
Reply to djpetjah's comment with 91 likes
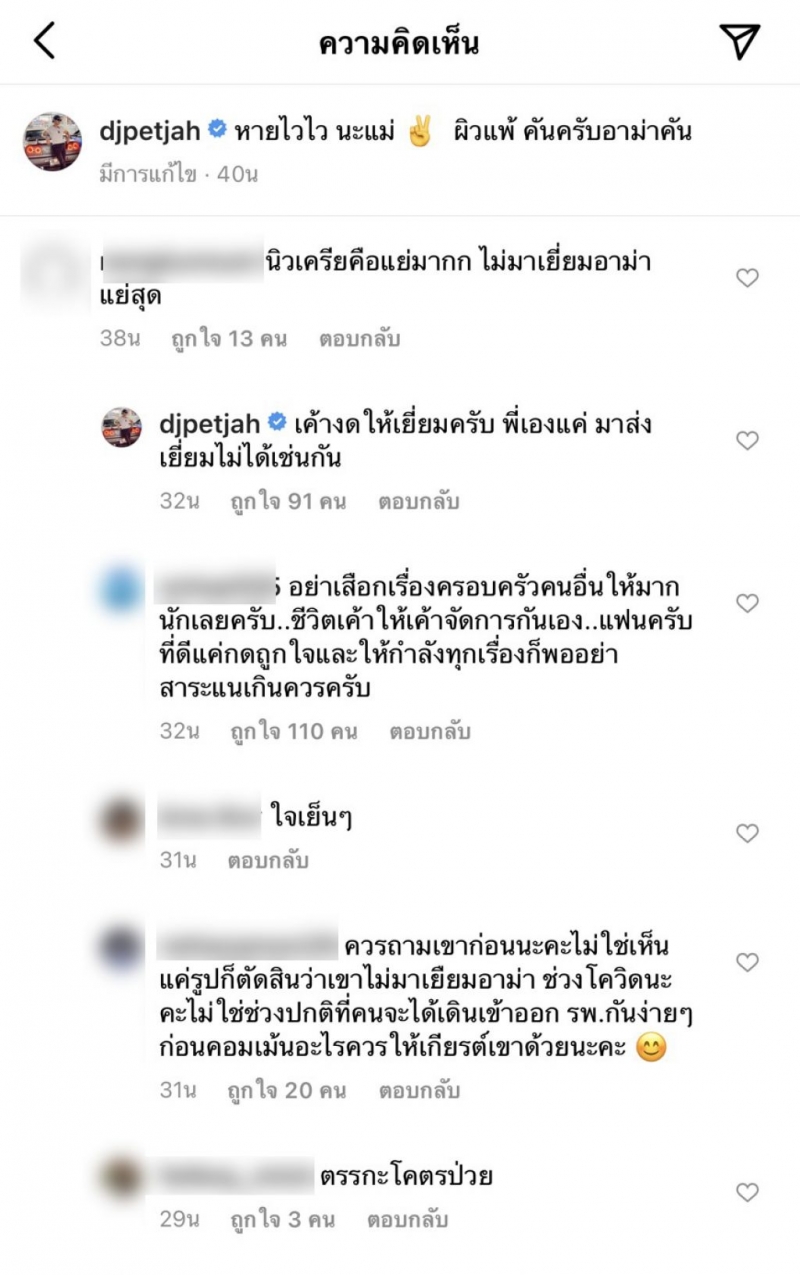[418, 501]
